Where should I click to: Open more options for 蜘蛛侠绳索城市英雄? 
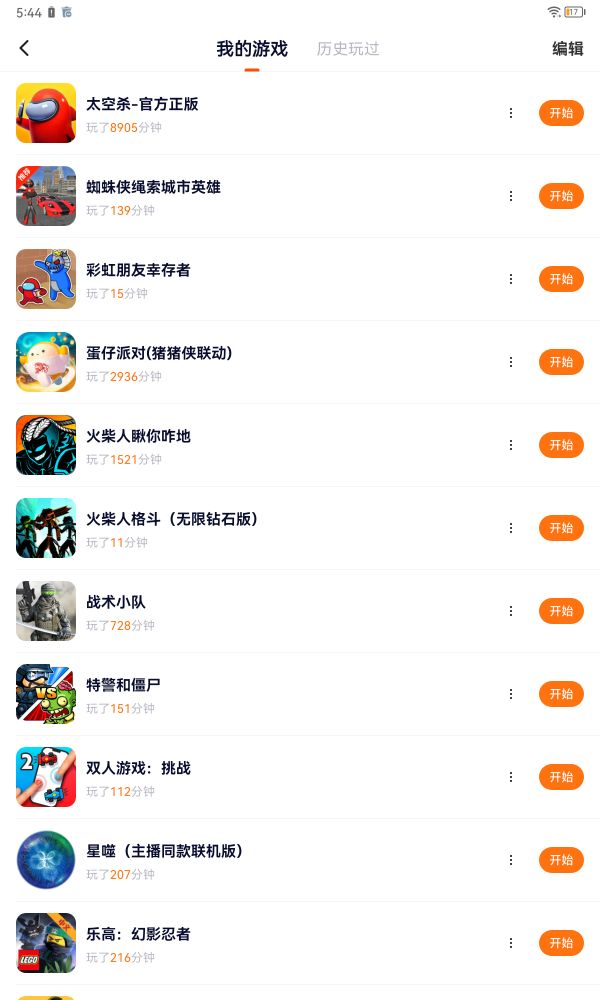(511, 196)
